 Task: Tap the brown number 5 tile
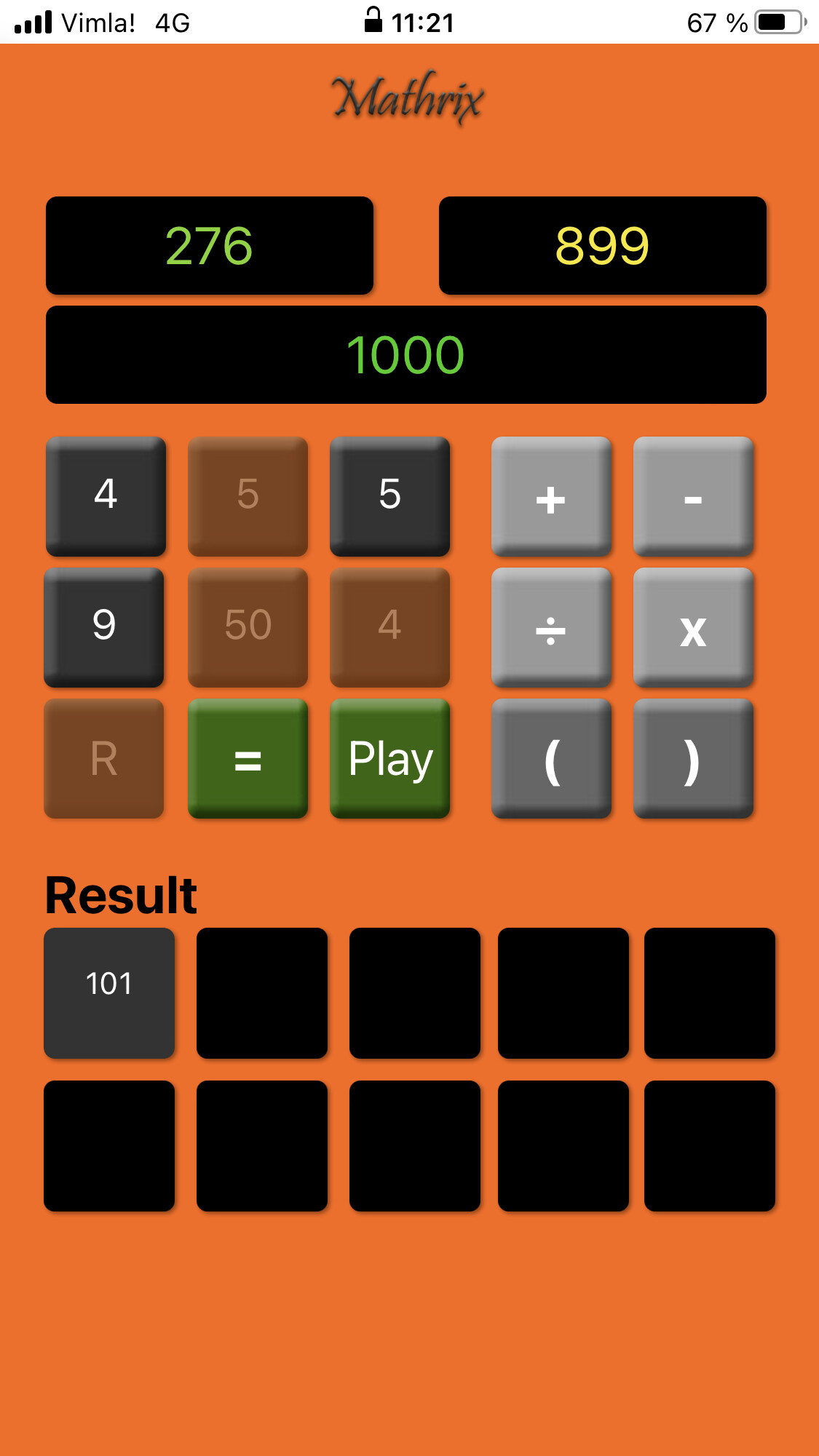click(x=248, y=496)
